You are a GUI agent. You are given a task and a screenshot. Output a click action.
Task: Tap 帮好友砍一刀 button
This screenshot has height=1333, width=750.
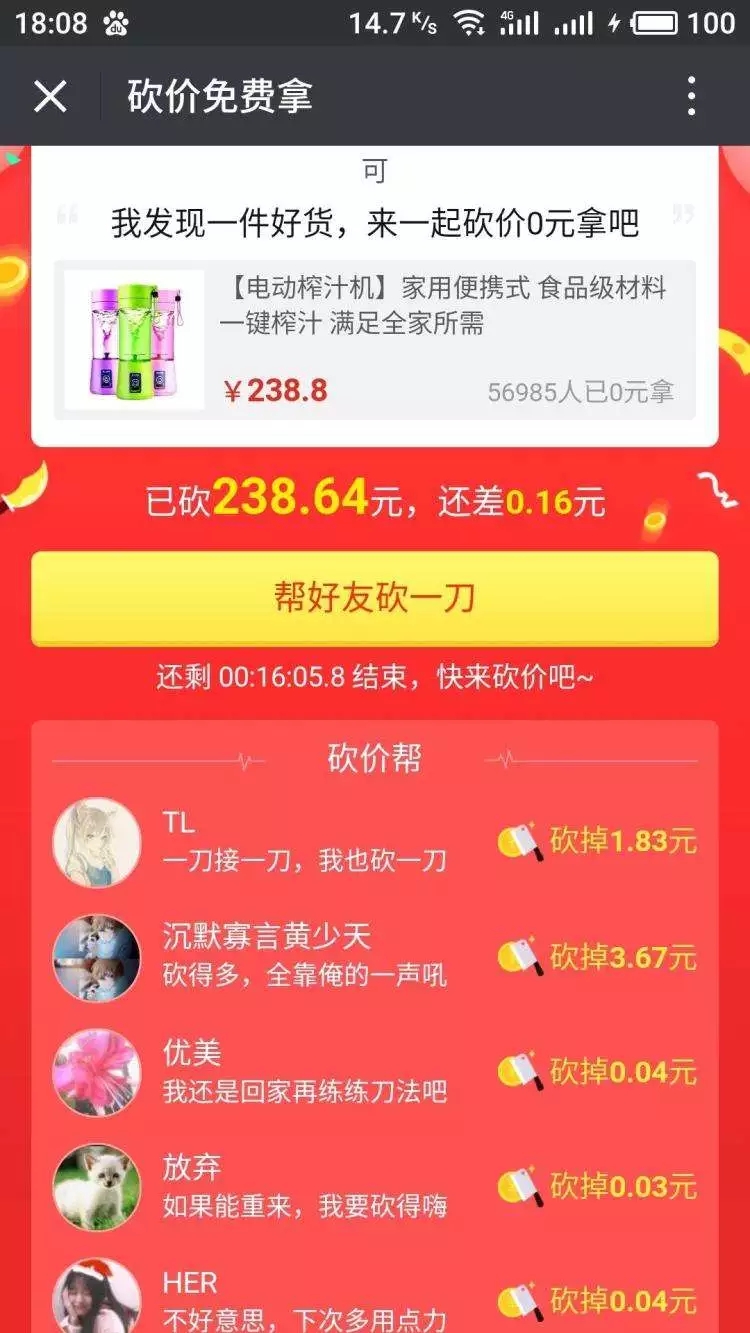click(374, 598)
